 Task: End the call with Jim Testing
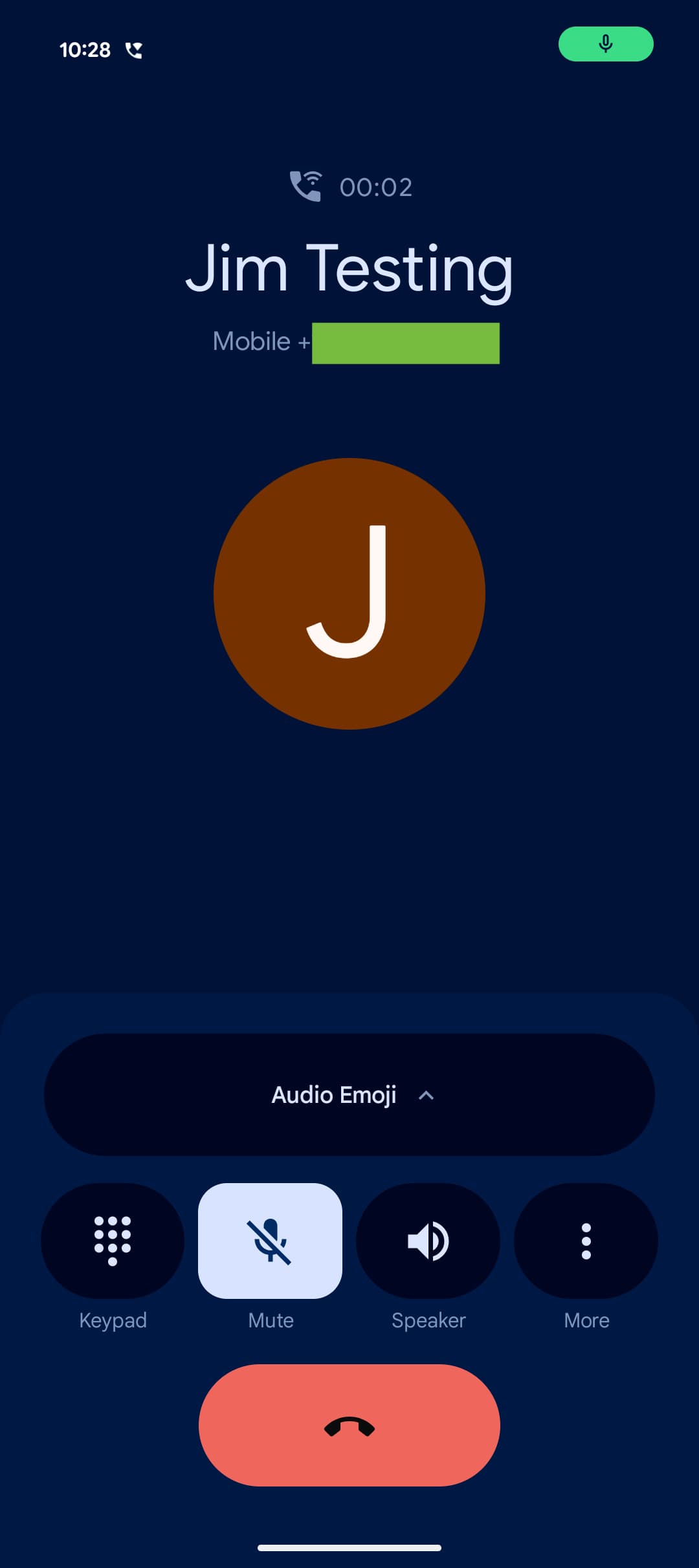349,1425
